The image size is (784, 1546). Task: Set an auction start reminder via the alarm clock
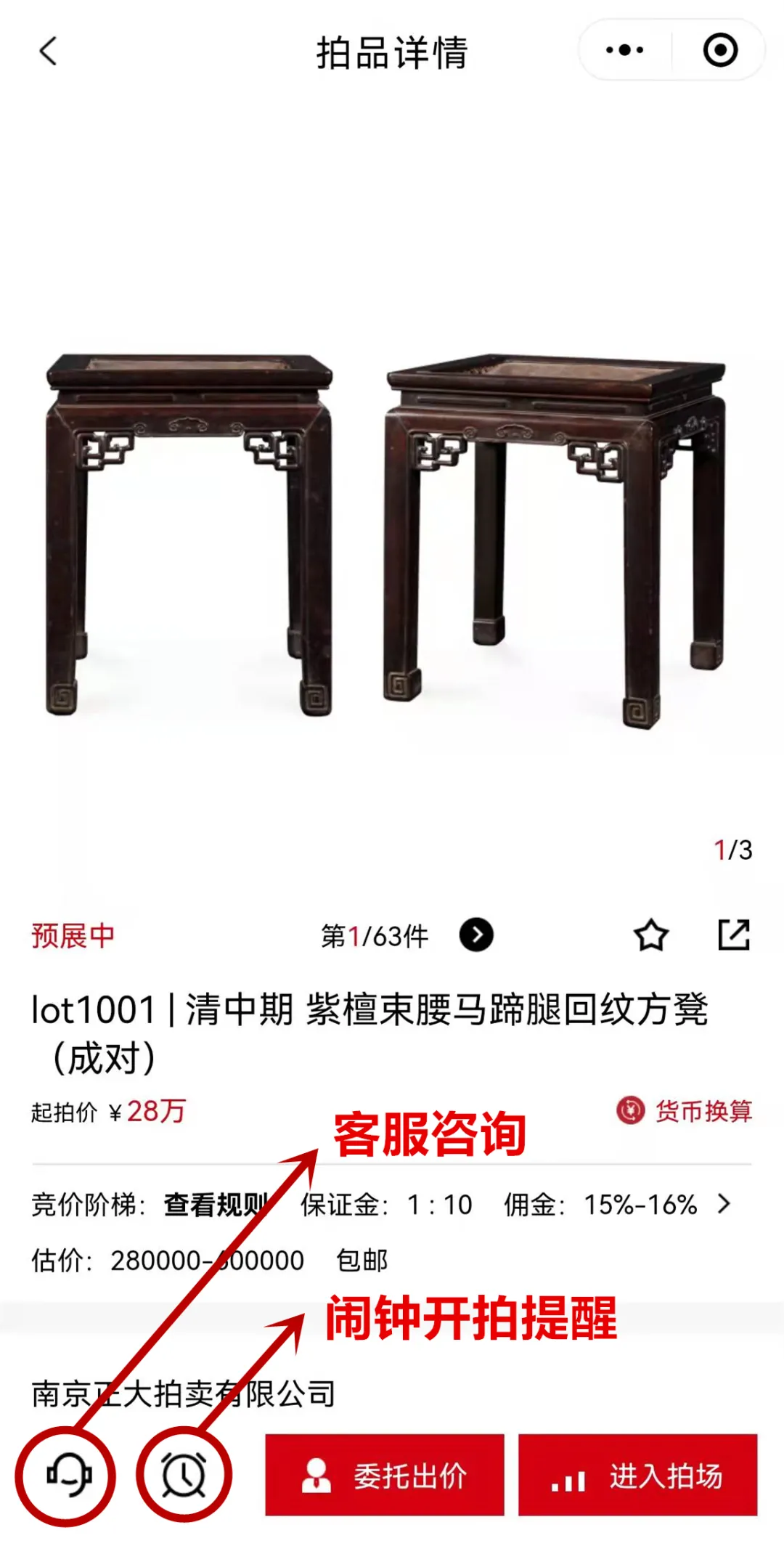[184, 1476]
